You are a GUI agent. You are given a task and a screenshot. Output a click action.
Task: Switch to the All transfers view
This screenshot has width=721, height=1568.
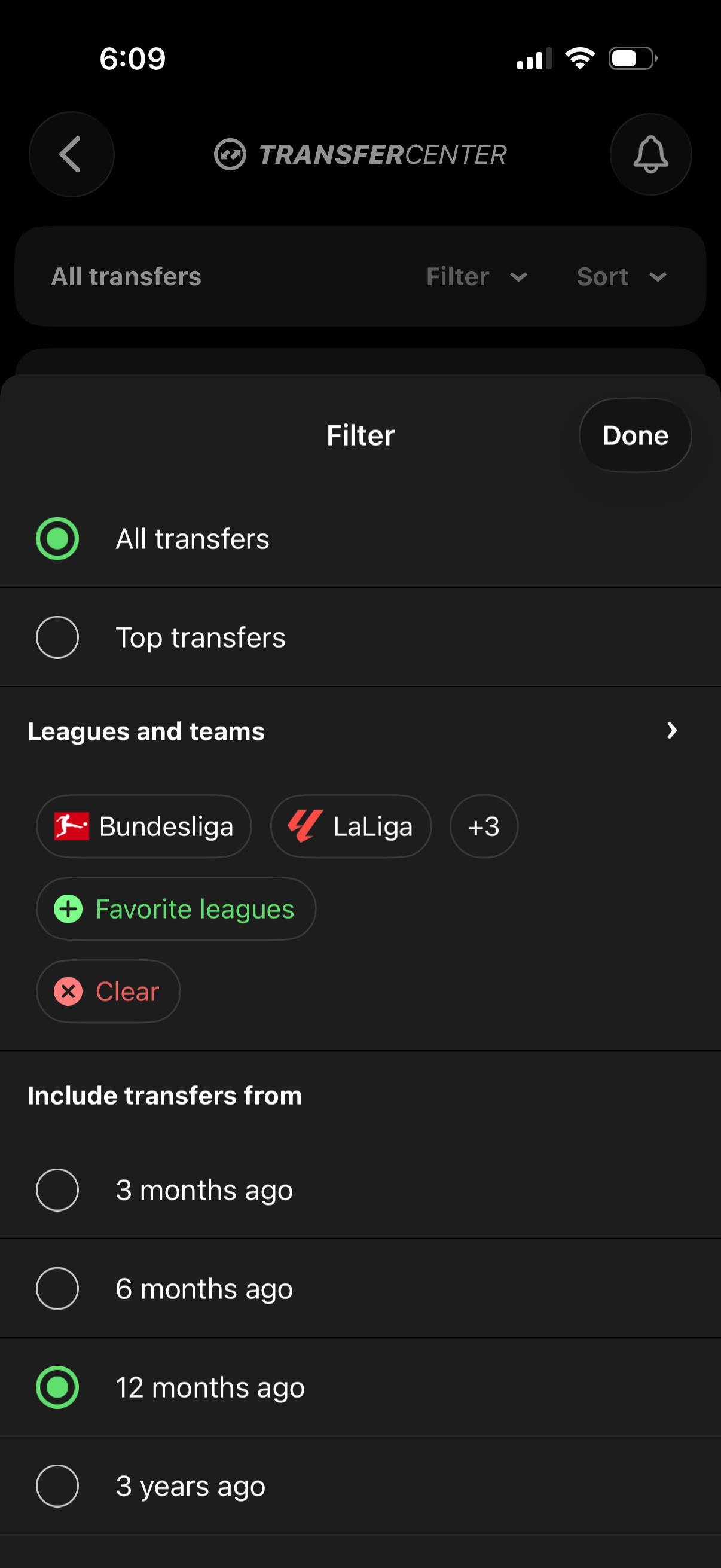point(126,276)
